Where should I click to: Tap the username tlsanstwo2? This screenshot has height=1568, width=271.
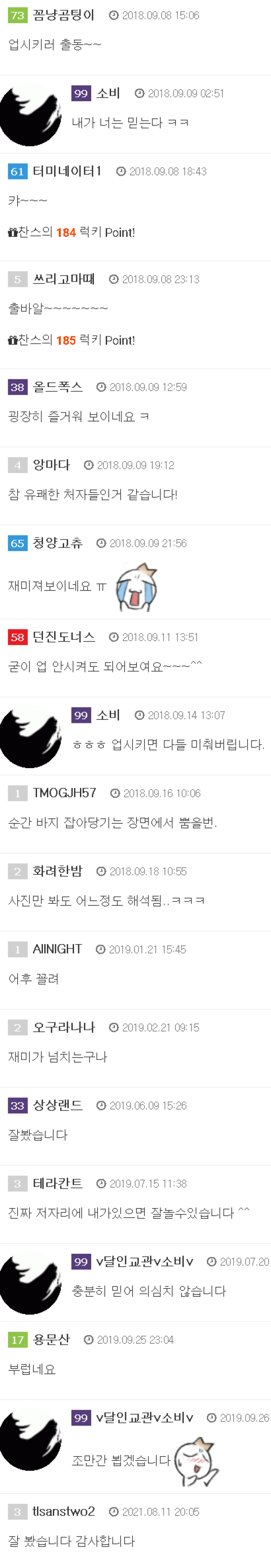63,1511
